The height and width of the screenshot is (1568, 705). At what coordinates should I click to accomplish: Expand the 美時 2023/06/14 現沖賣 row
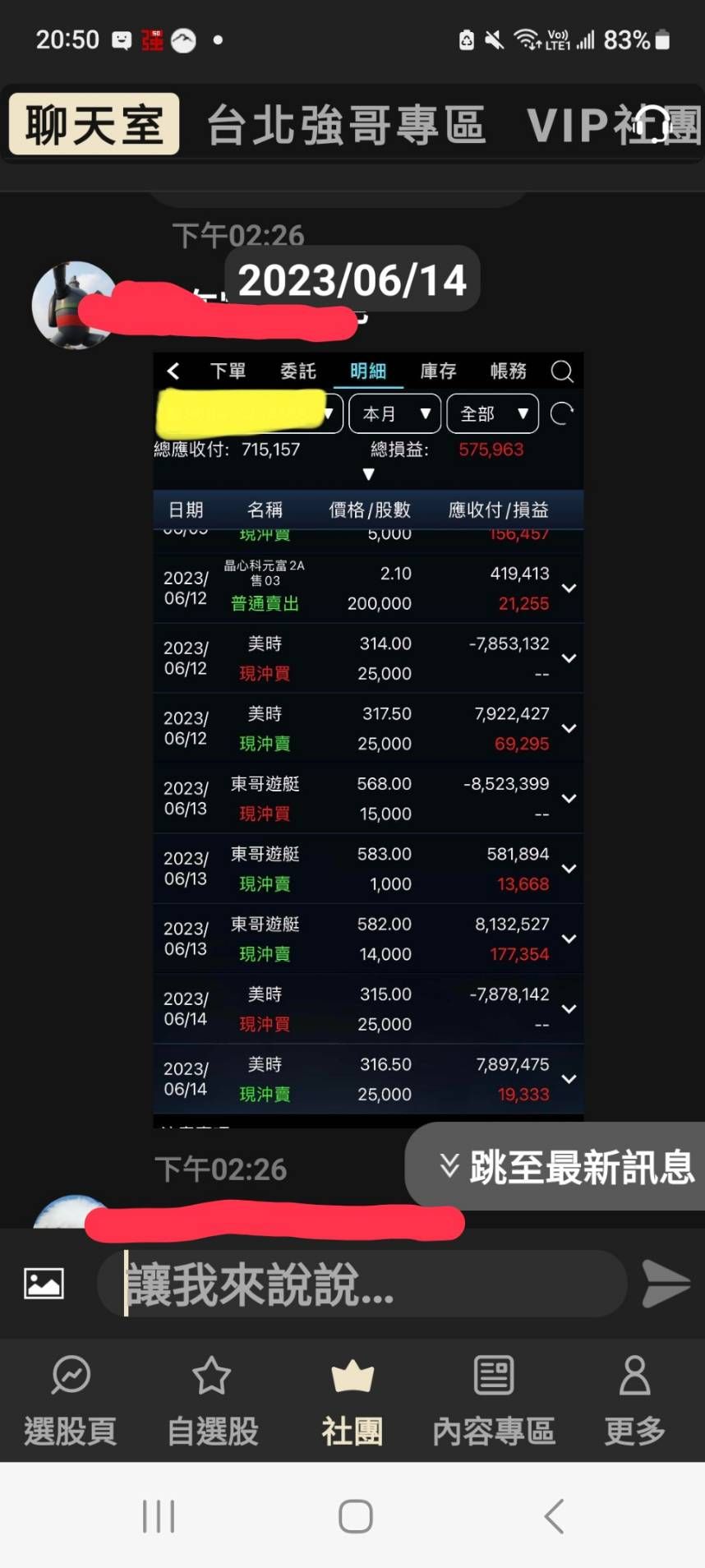pyautogui.click(x=569, y=1079)
